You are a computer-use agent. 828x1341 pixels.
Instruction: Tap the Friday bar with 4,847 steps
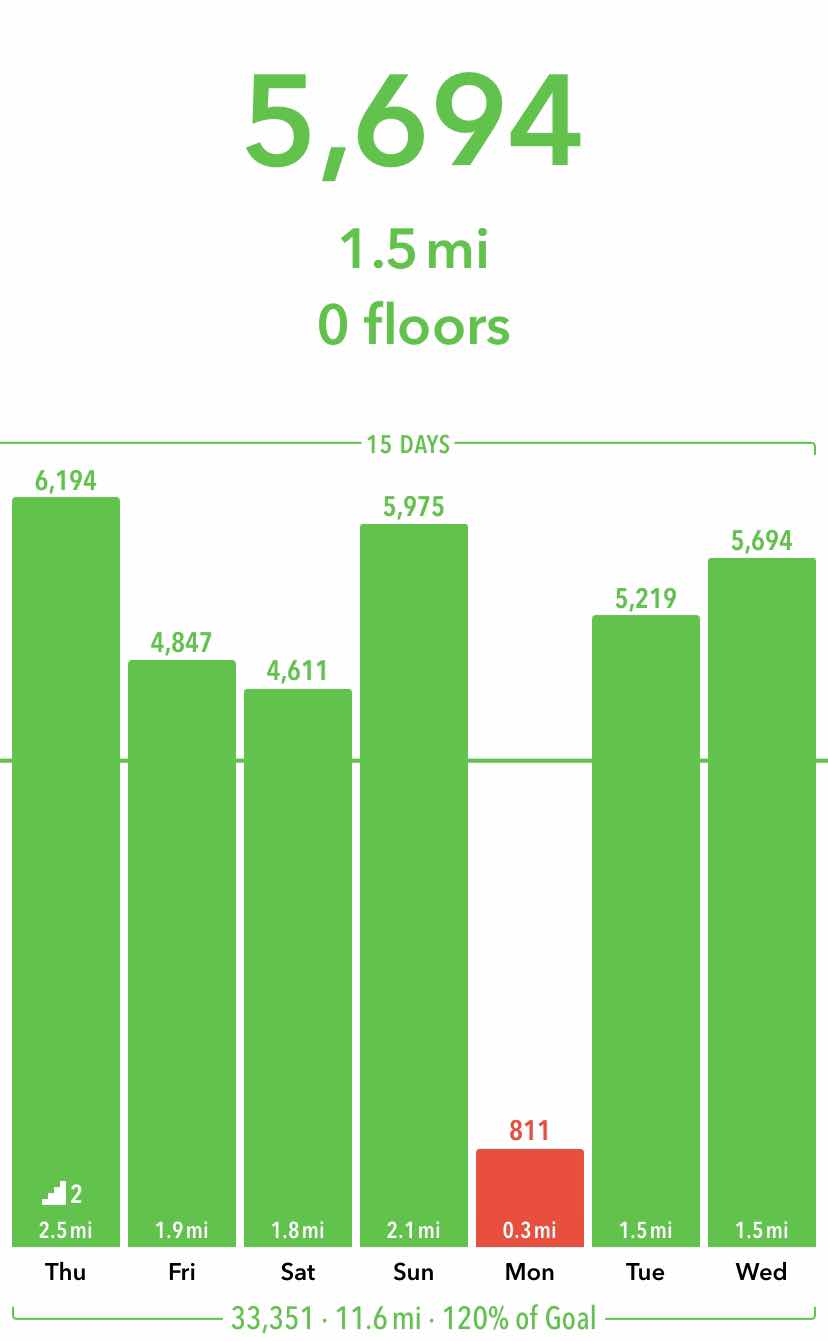182,953
